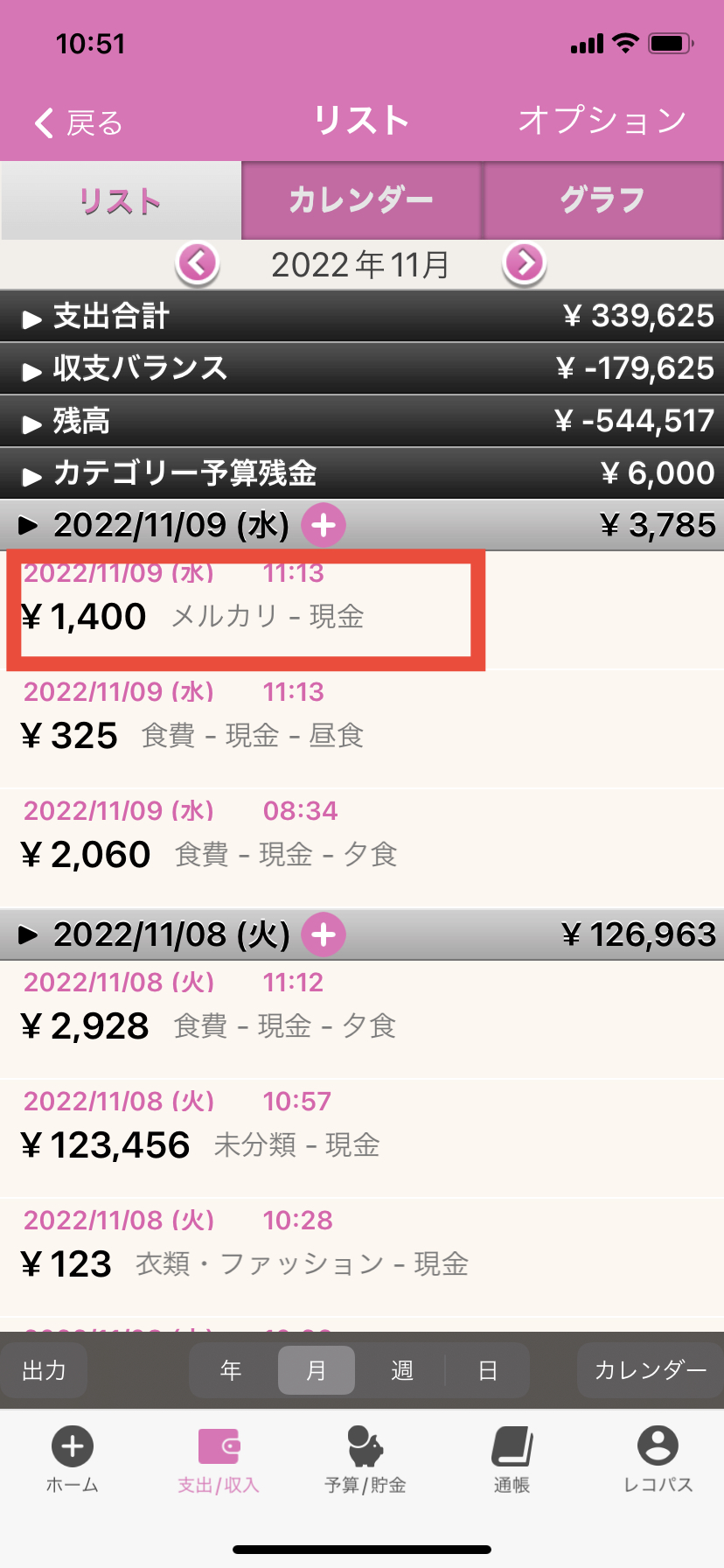Screen dimensions: 724x1568
Task: Expand 支出合計 row
Action: [362, 316]
